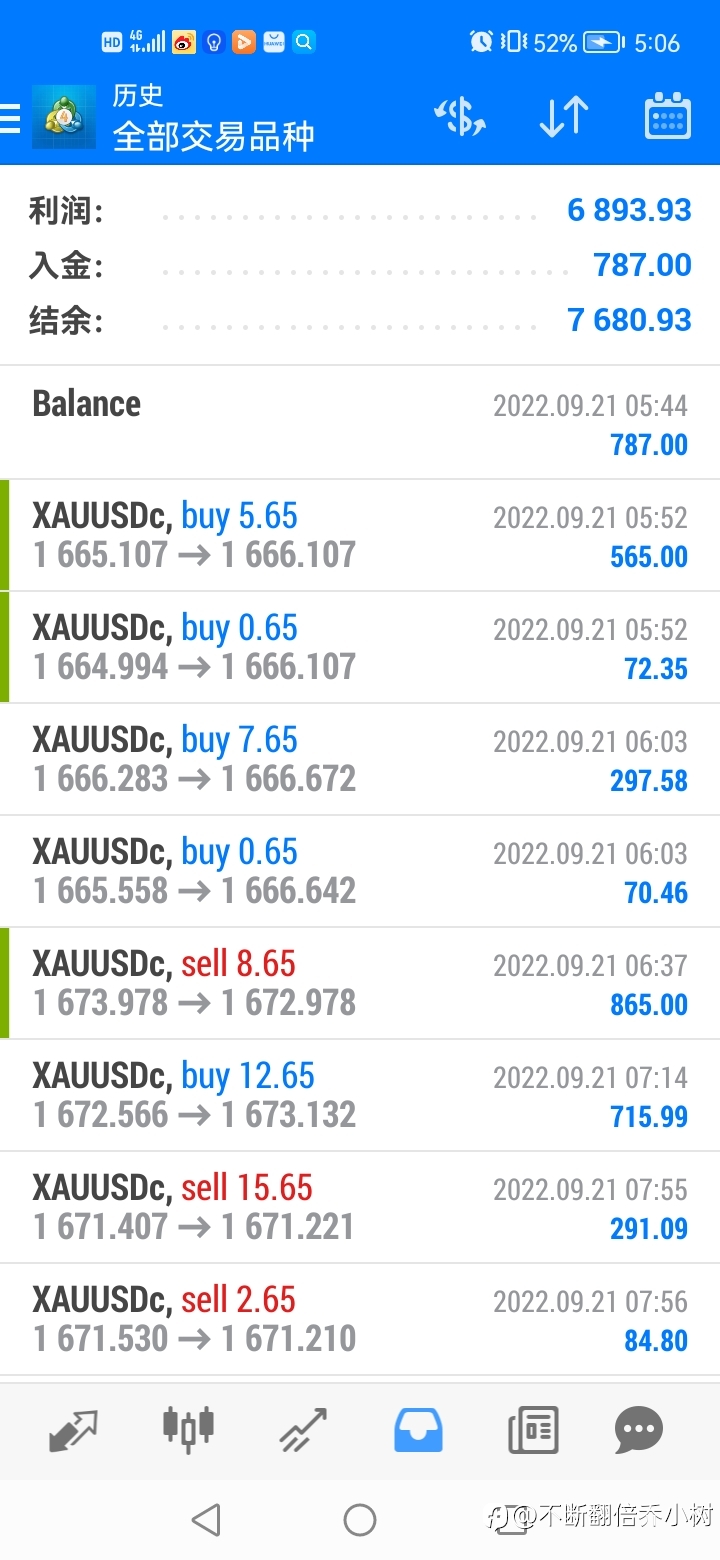Open the sell 2.65 XAUUSDc trade
This screenshot has height=1560, width=720.
coord(360,1319)
